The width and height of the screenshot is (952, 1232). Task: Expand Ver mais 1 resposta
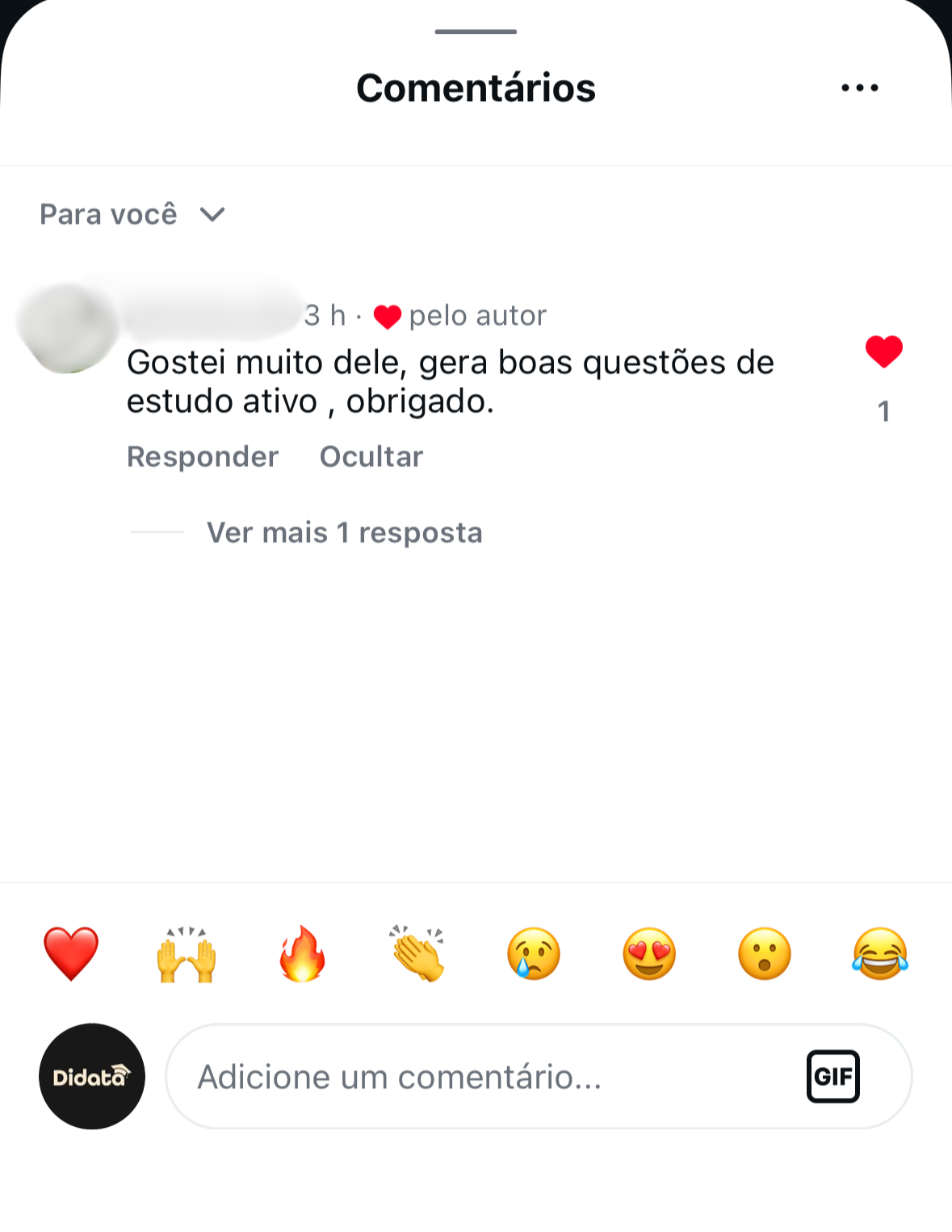point(344,532)
